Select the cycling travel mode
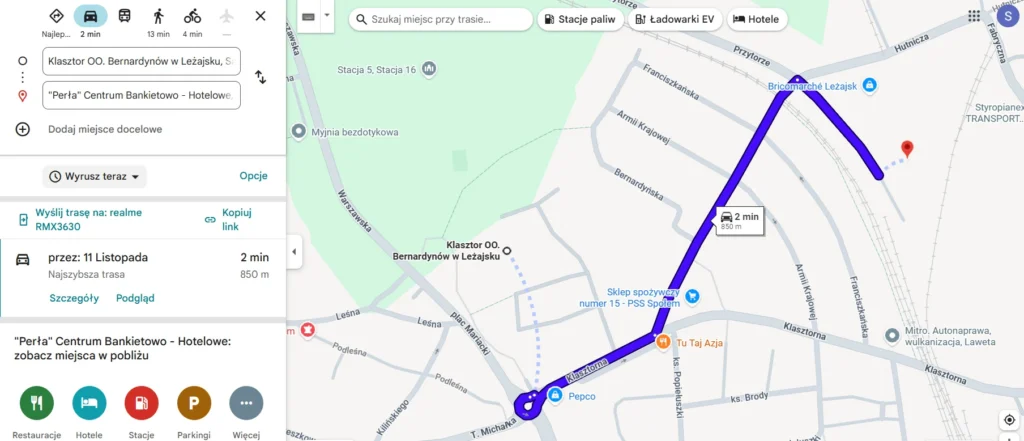1024x441 pixels. (x=192, y=21)
